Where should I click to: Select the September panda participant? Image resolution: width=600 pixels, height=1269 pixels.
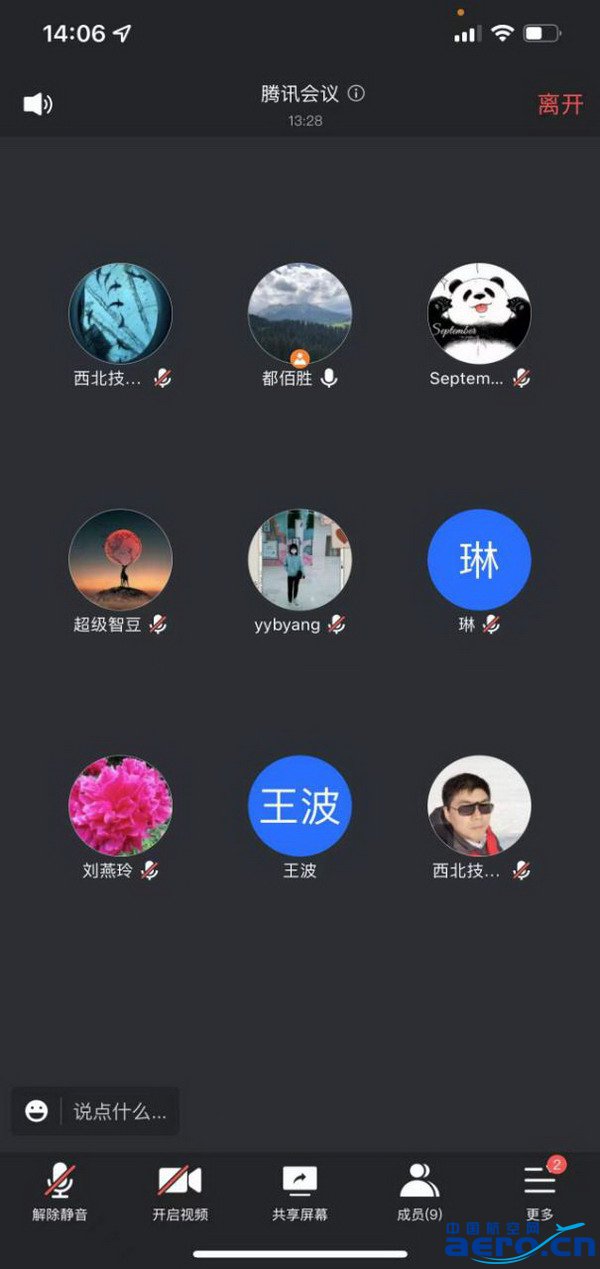click(x=479, y=314)
